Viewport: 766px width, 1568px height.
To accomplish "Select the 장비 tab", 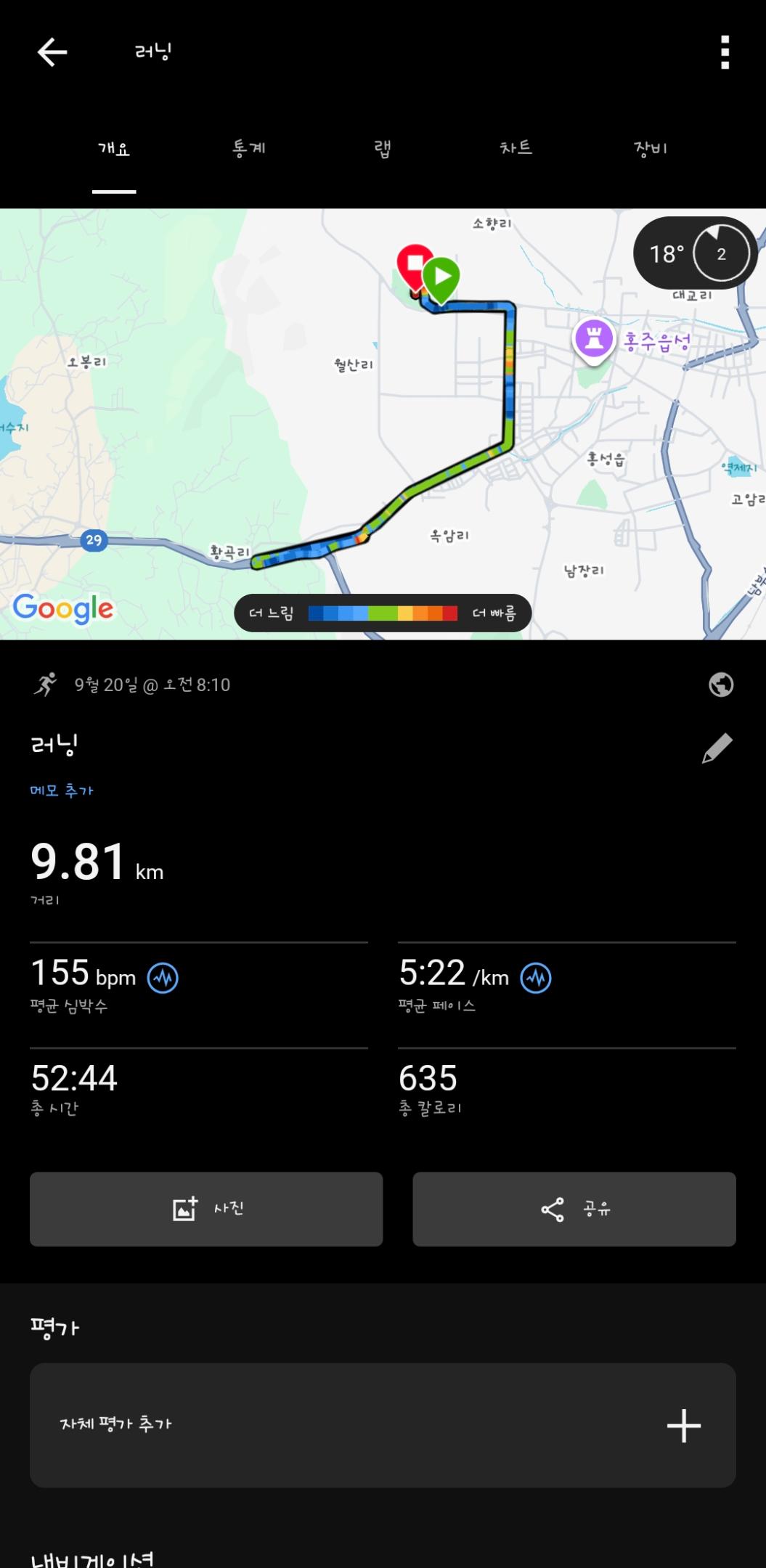I will pyautogui.click(x=650, y=149).
